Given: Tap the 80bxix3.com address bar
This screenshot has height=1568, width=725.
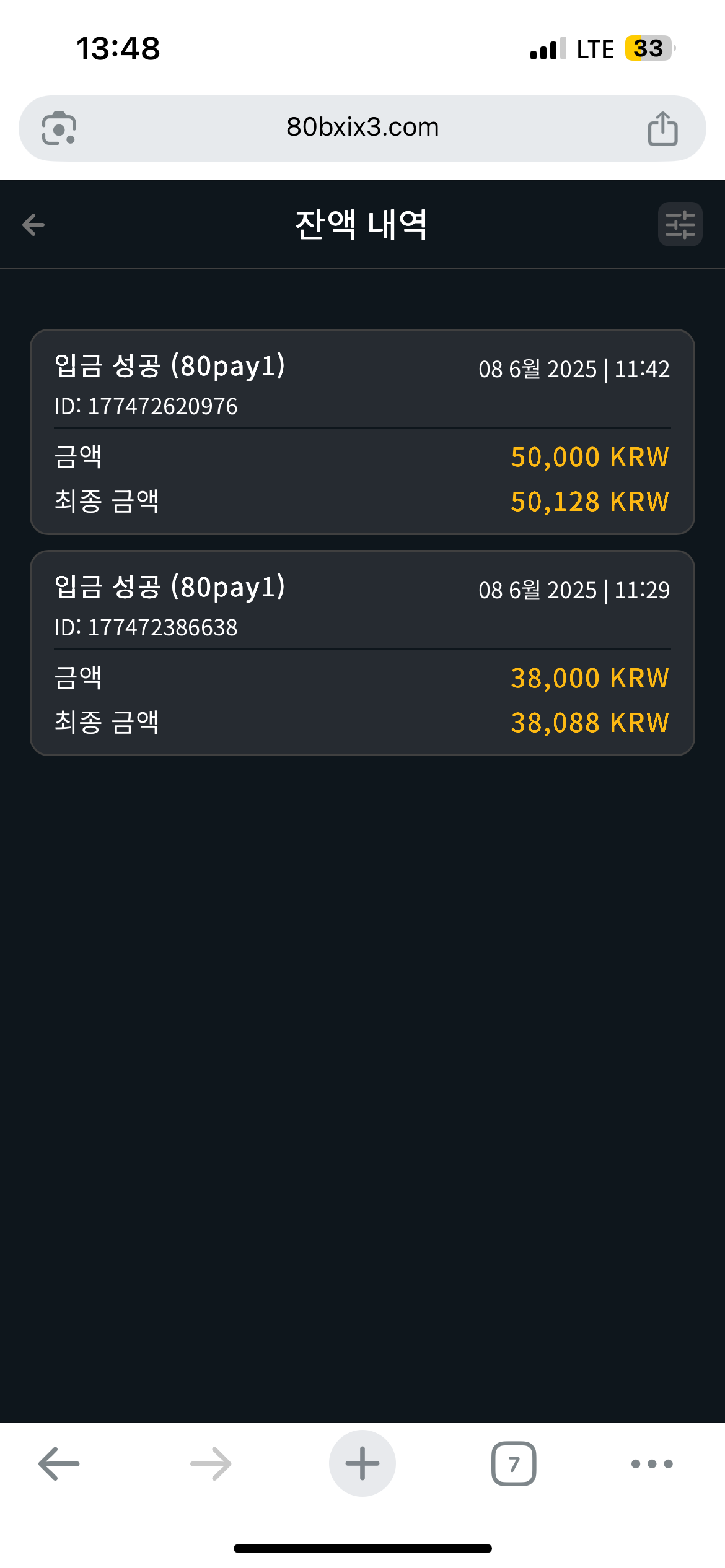Looking at the screenshot, I should click(x=362, y=128).
